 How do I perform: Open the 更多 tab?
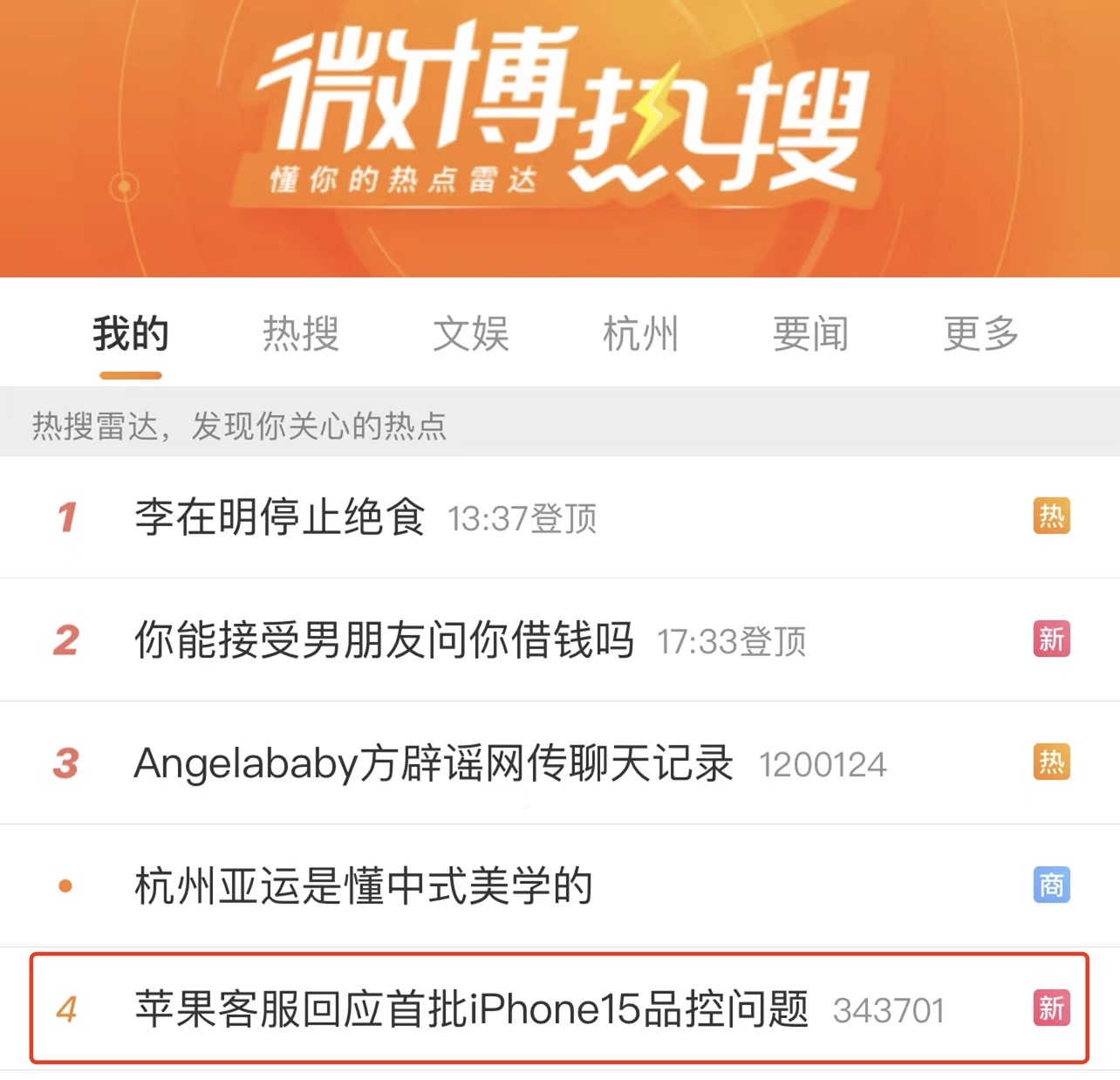point(980,334)
